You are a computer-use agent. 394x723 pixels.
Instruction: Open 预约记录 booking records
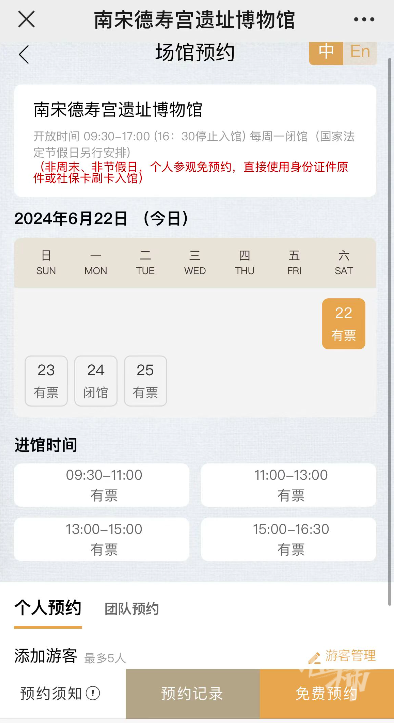[193, 693]
